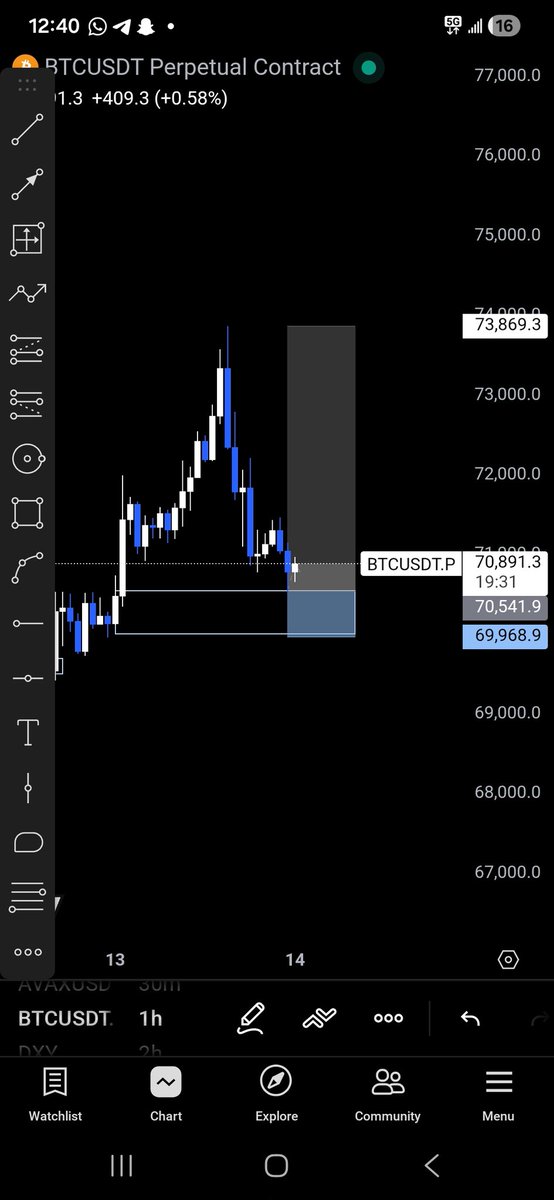Select the circle drawing tool

click(x=27, y=459)
